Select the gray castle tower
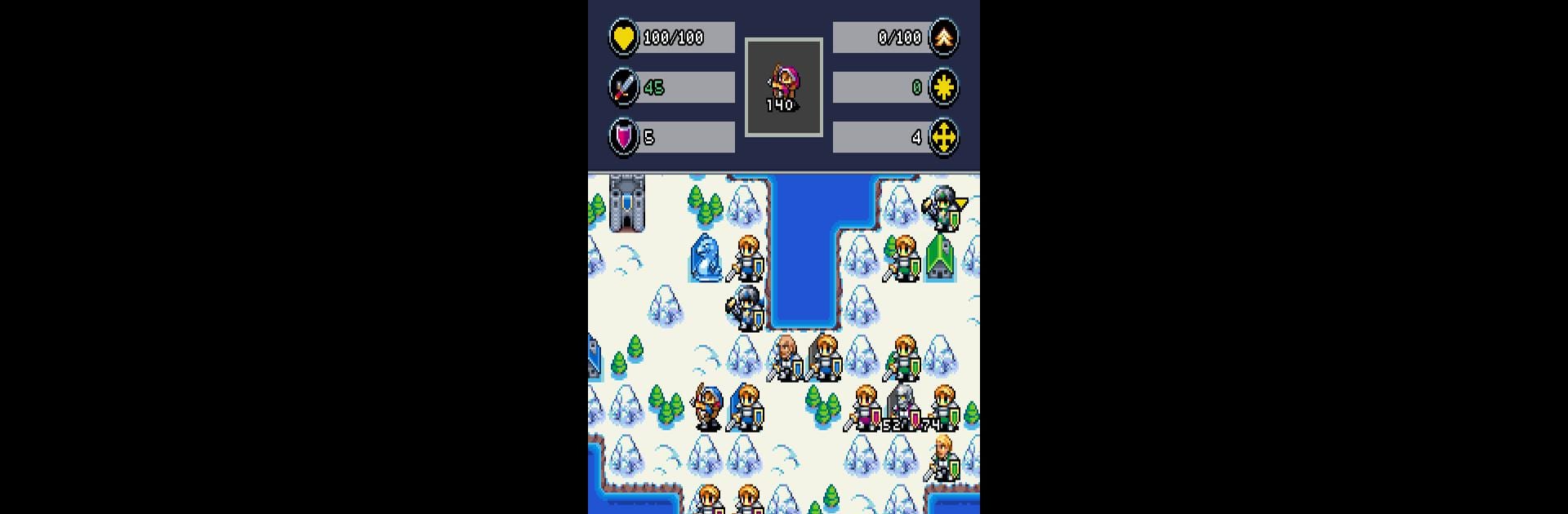The width and height of the screenshot is (1568, 514). pos(626,204)
